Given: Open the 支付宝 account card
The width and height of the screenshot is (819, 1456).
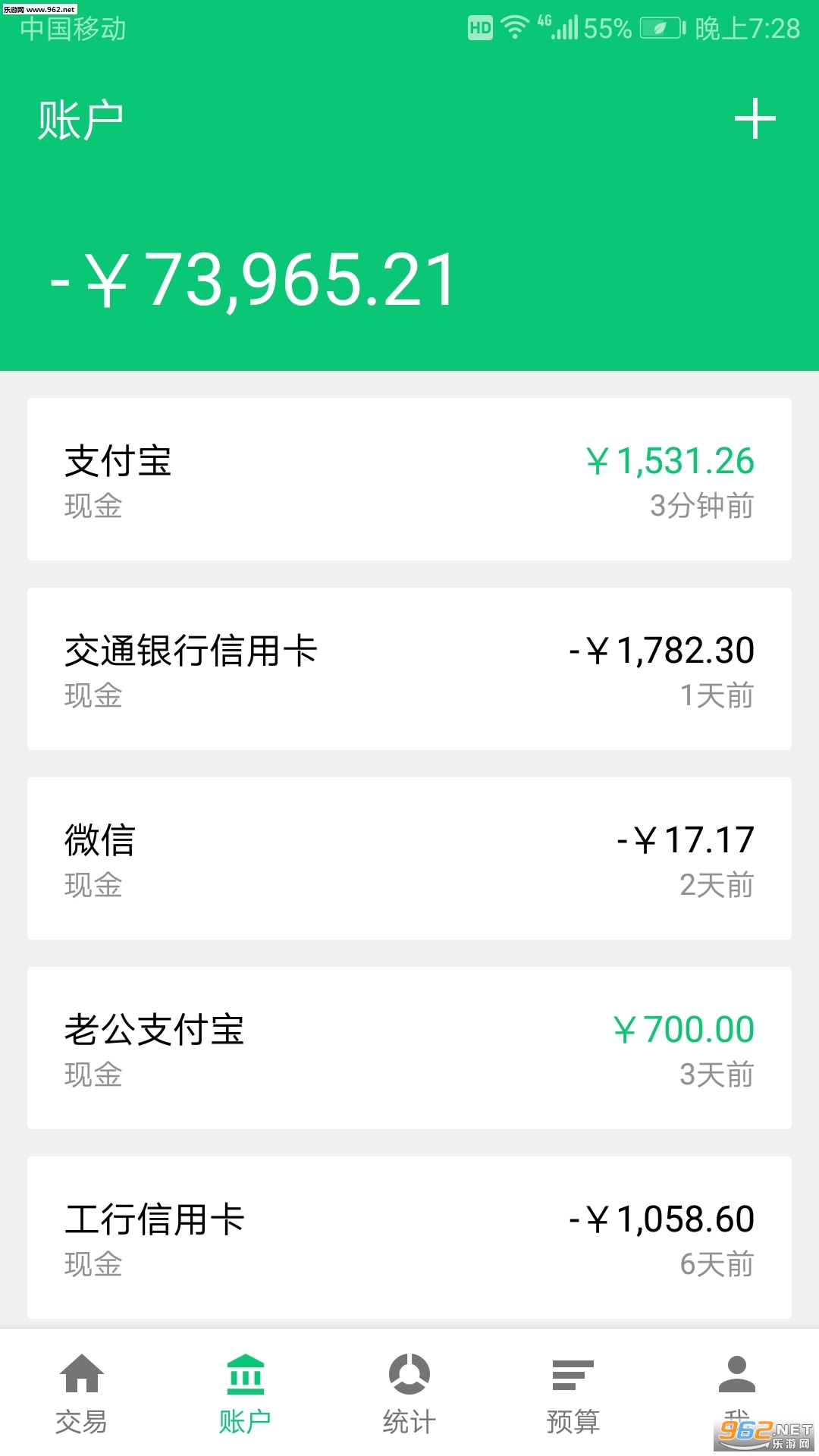Looking at the screenshot, I should pyautogui.click(x=409, y=479).
